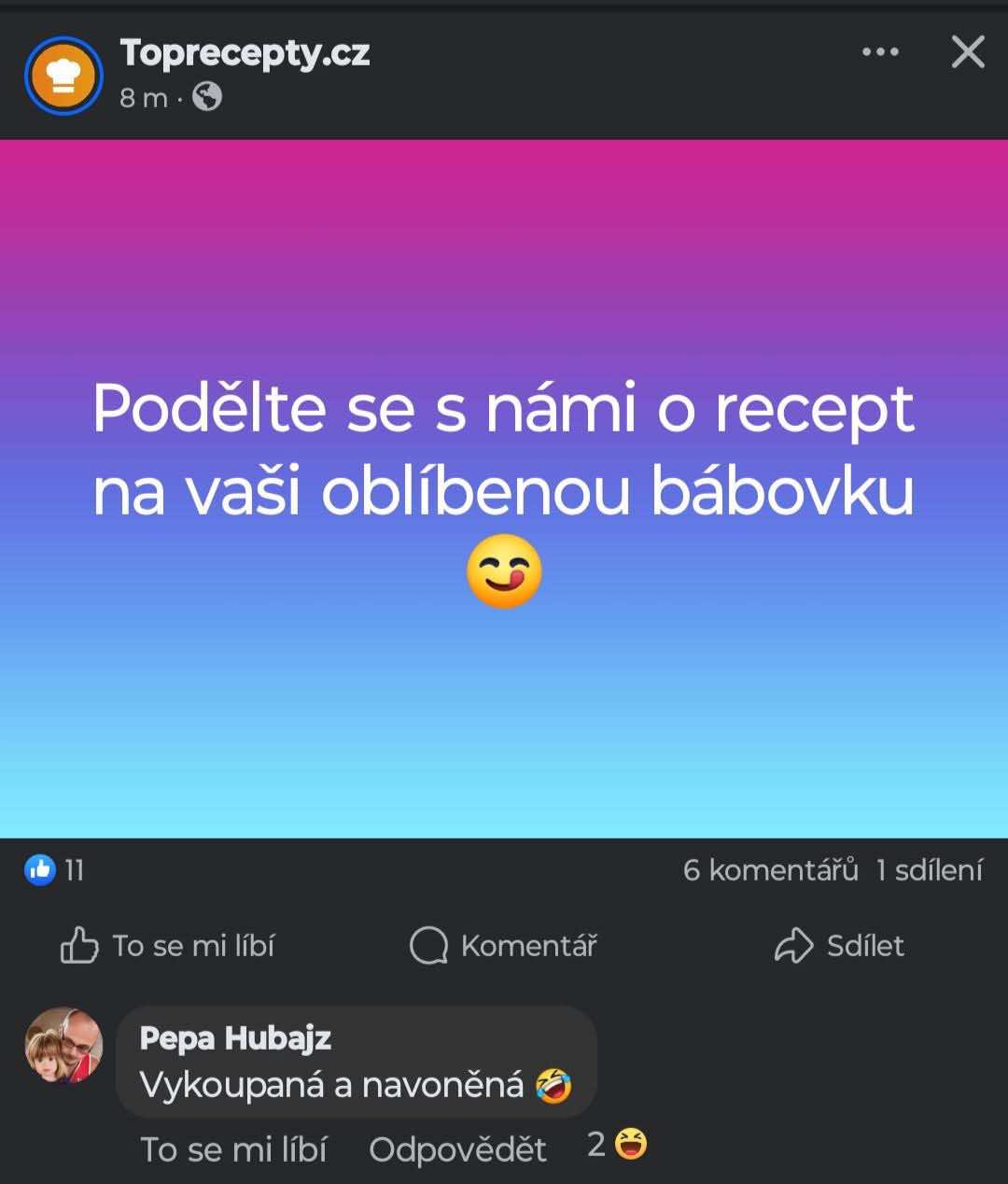Like Pepa Hubajz's comment

[233, 1149]
